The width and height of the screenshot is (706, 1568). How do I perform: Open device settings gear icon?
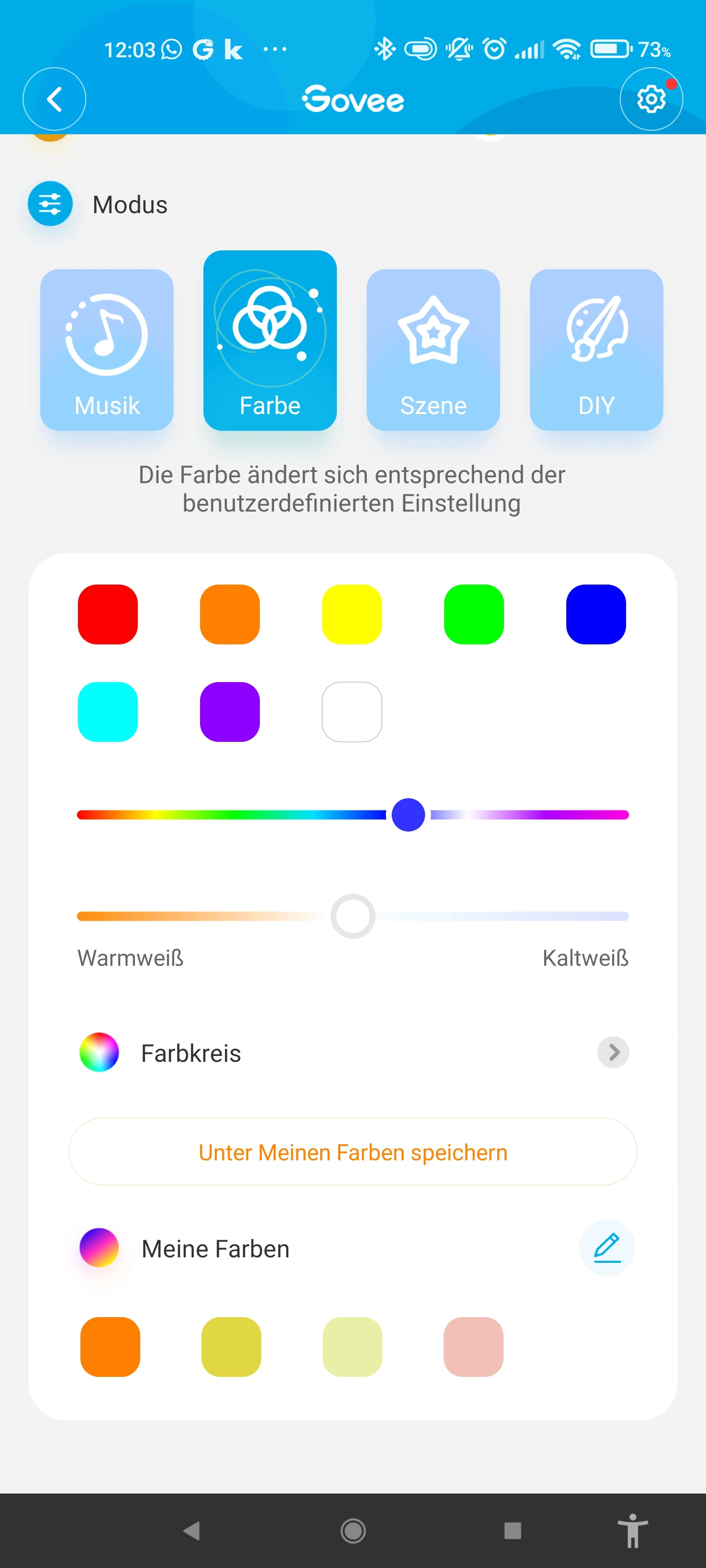point(651,99)
